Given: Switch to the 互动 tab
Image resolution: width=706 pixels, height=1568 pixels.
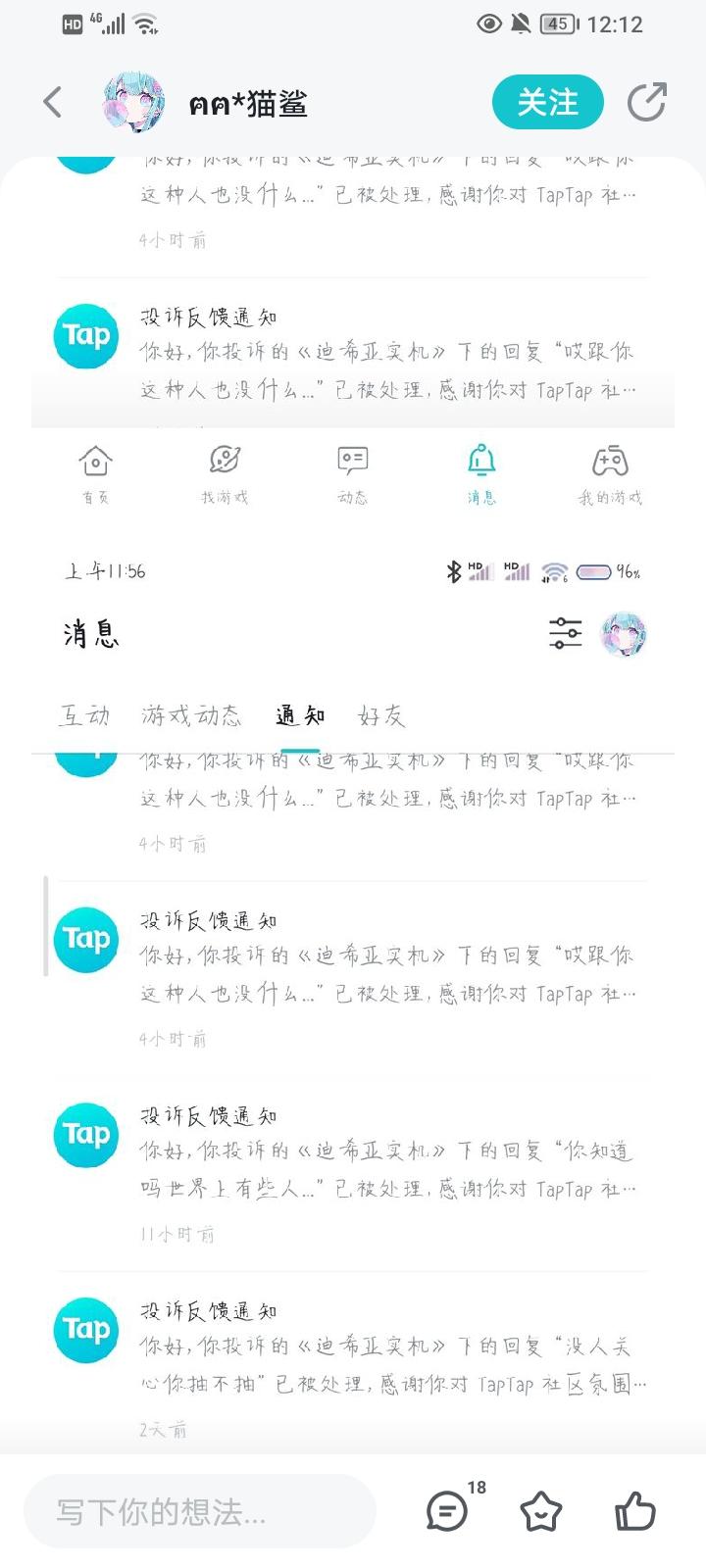Looking at the screenshot, I should pyautogui.click(x=86, y=716).
